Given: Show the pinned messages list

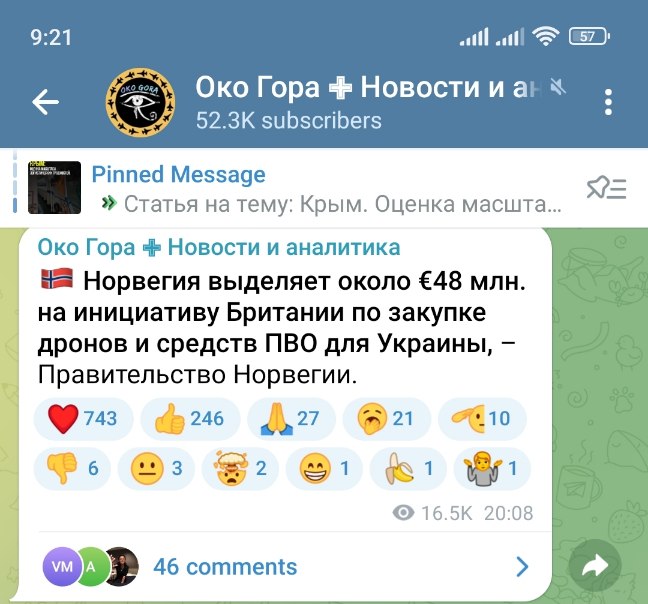Looking at the screenshot, I should (605, 188).
